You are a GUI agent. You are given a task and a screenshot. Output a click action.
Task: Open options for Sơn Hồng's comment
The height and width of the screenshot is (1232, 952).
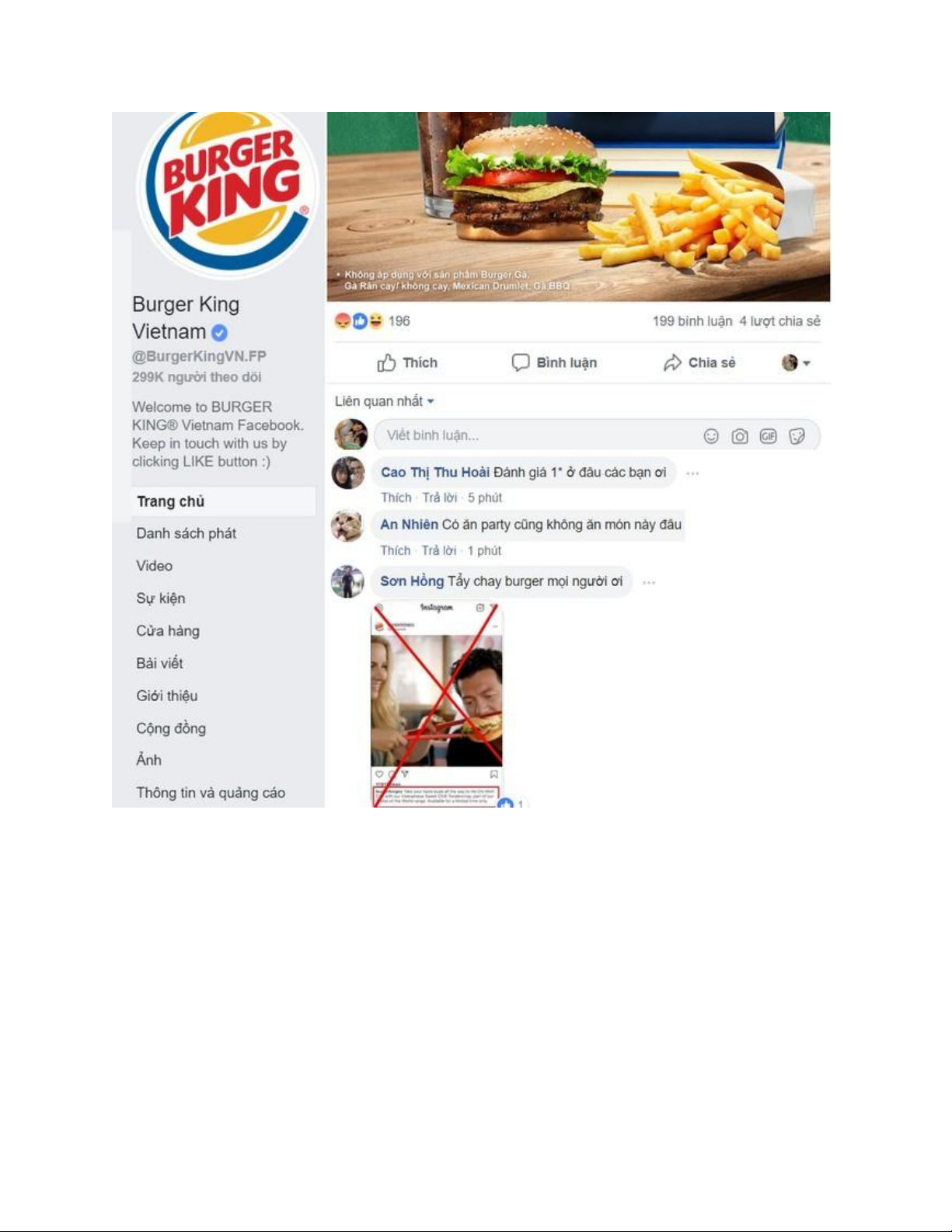649,582
